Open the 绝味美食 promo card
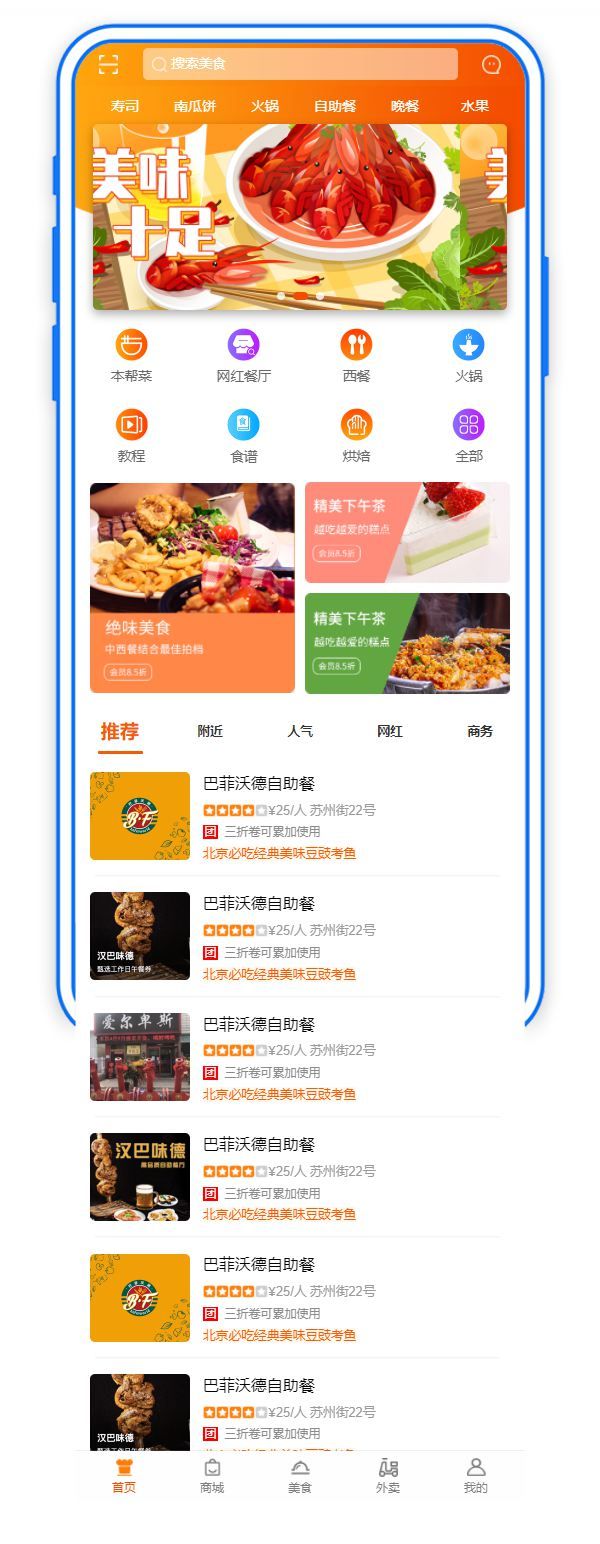The height and width of the screenshot is (1544, 600). (x=192, y=588)
